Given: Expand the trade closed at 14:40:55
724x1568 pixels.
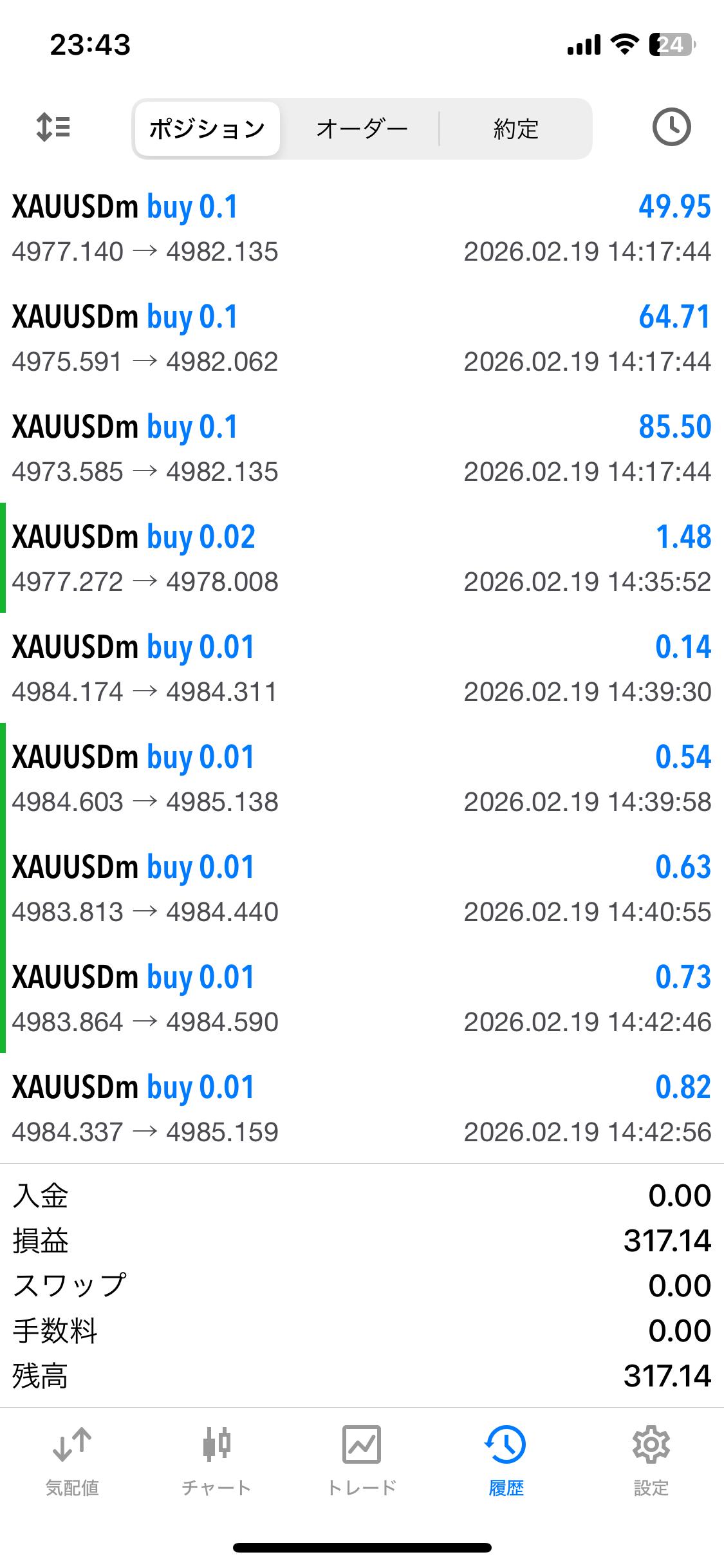Looking at the screenshot, I should coord(362,889).
